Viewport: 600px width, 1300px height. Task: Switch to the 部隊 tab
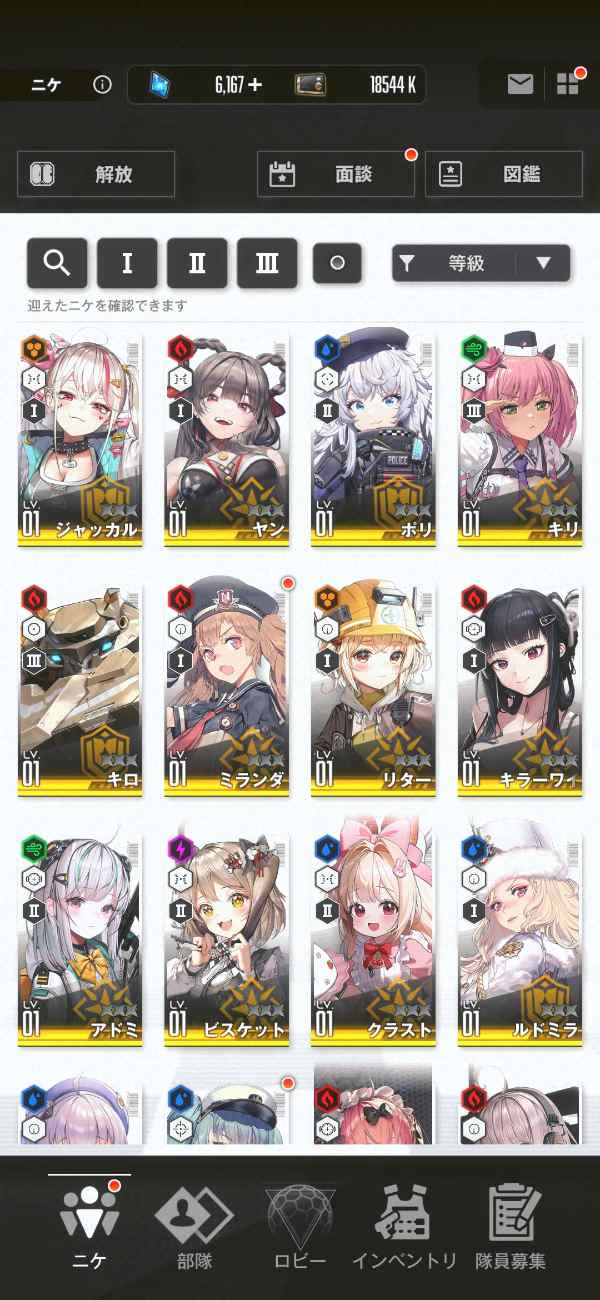(193, 1227)
